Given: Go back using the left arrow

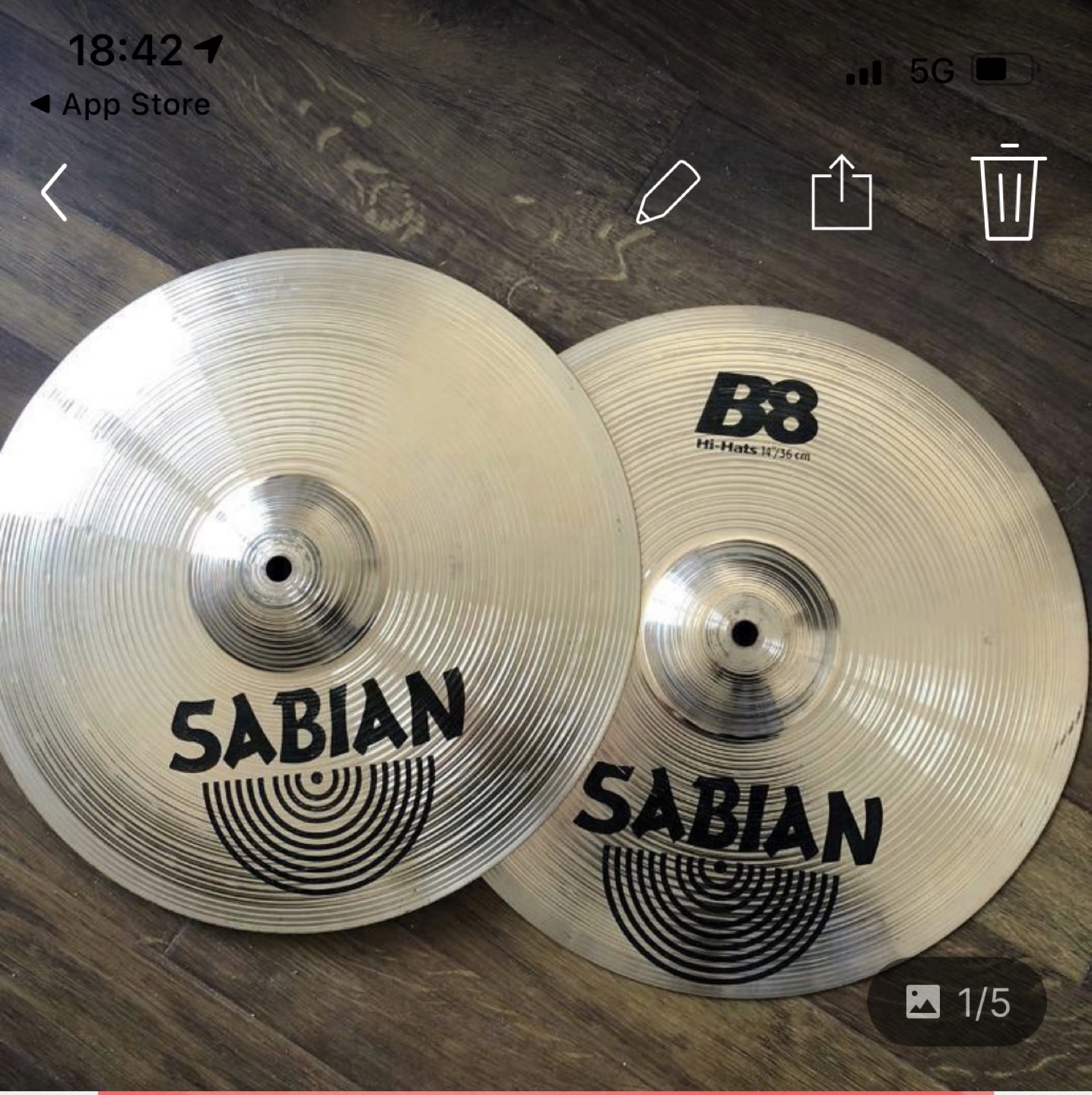Looking at the screenshot, I should pos(55,192).
